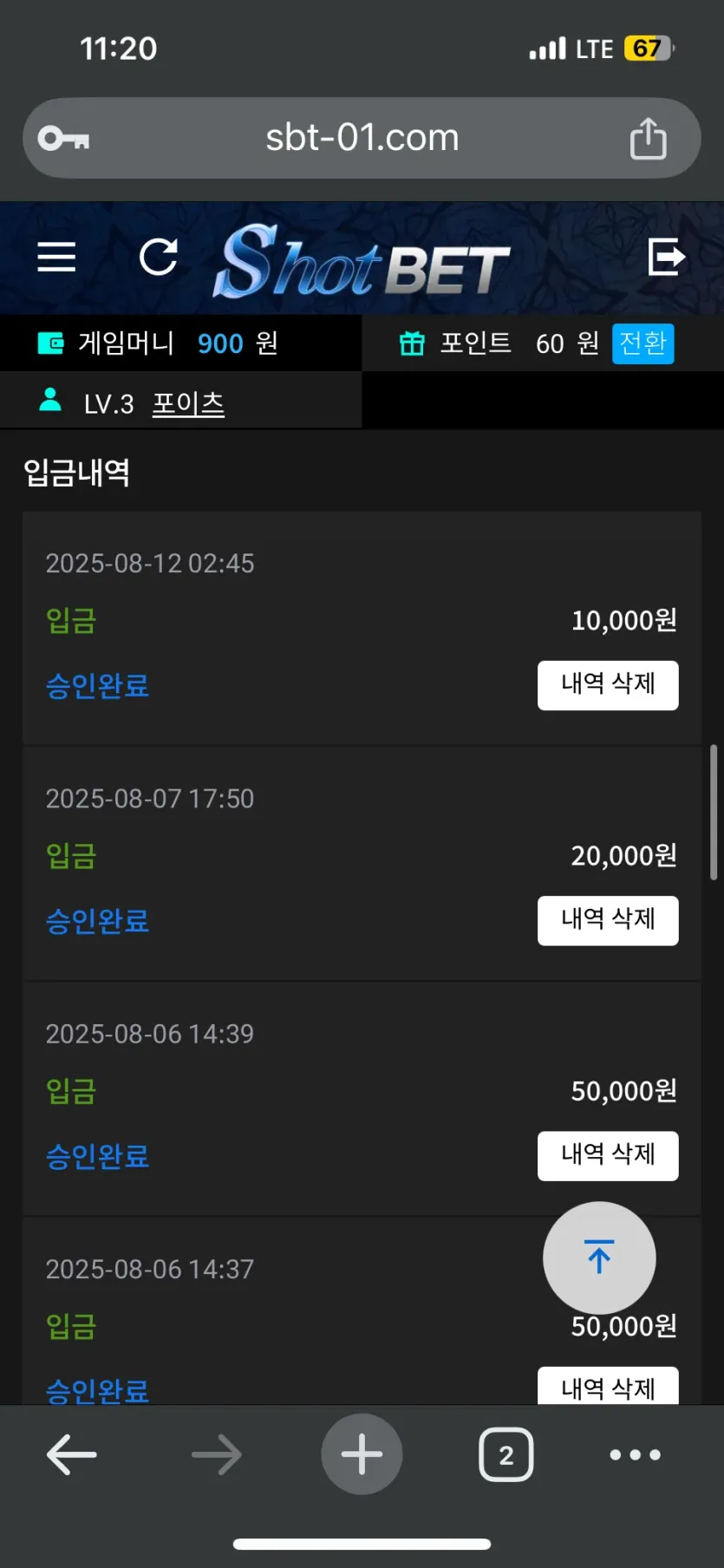
Task: Open a new browser tab
Action: click(x=362, y=1454)
